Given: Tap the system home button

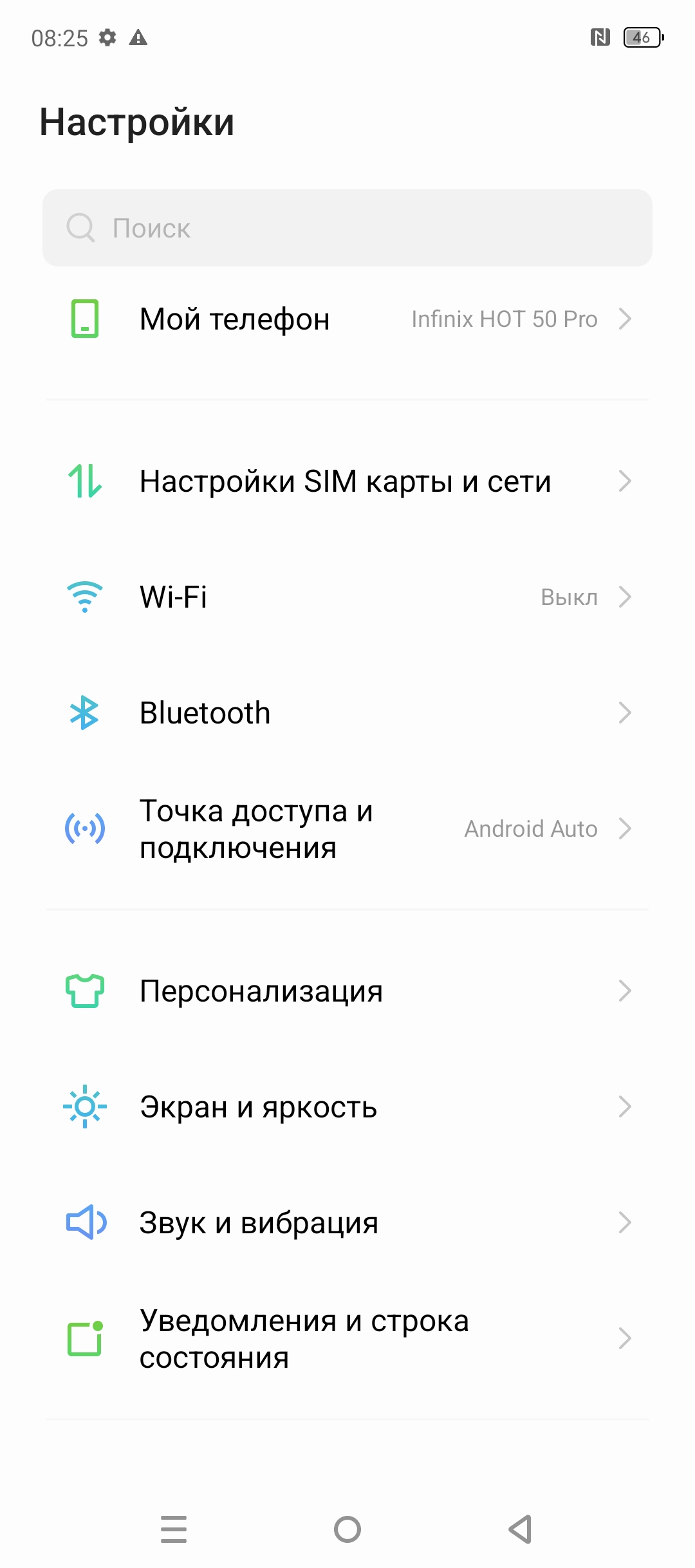Looking at the screenshot, I should (347, 1529).
